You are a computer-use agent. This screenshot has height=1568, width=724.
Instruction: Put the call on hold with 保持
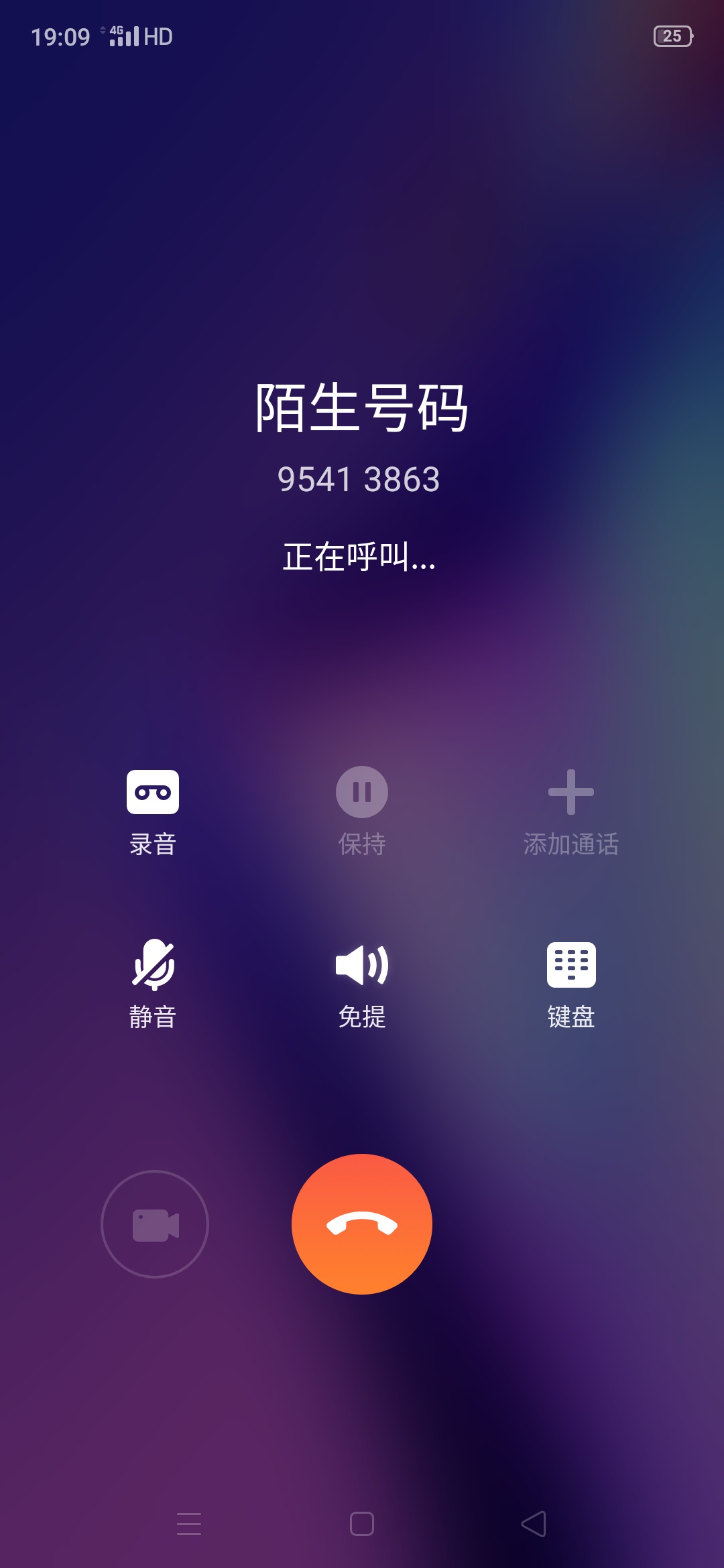point(362,812)
